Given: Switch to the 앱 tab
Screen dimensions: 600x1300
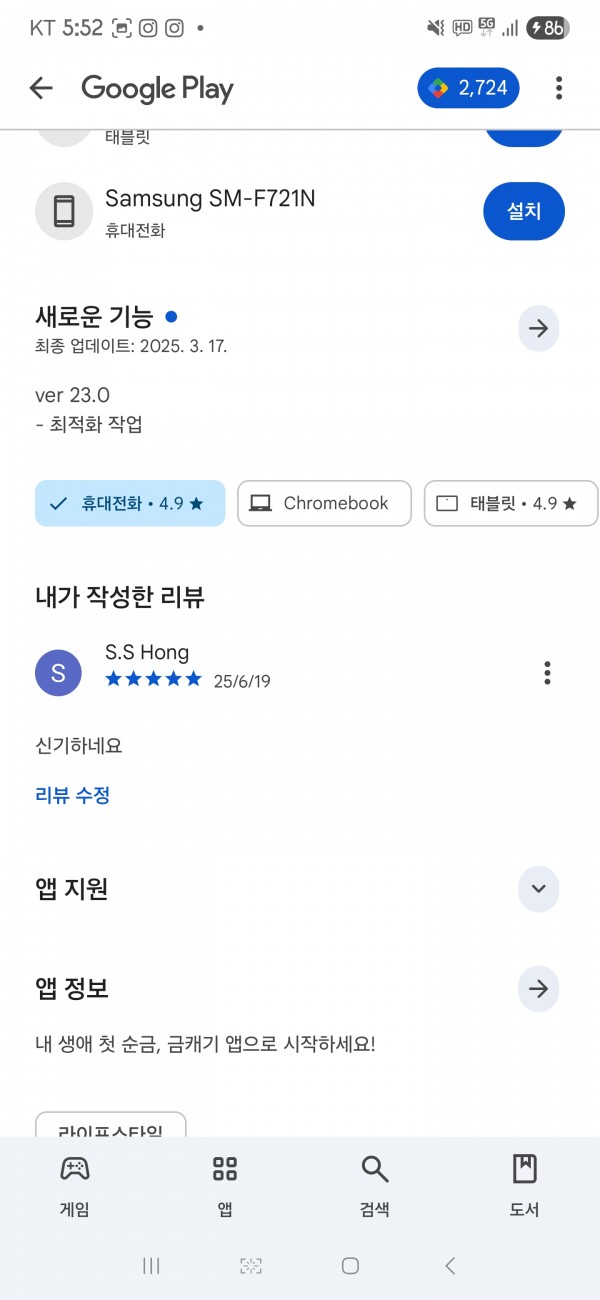Looking at the screenshot, I should tap(225, 1186).
